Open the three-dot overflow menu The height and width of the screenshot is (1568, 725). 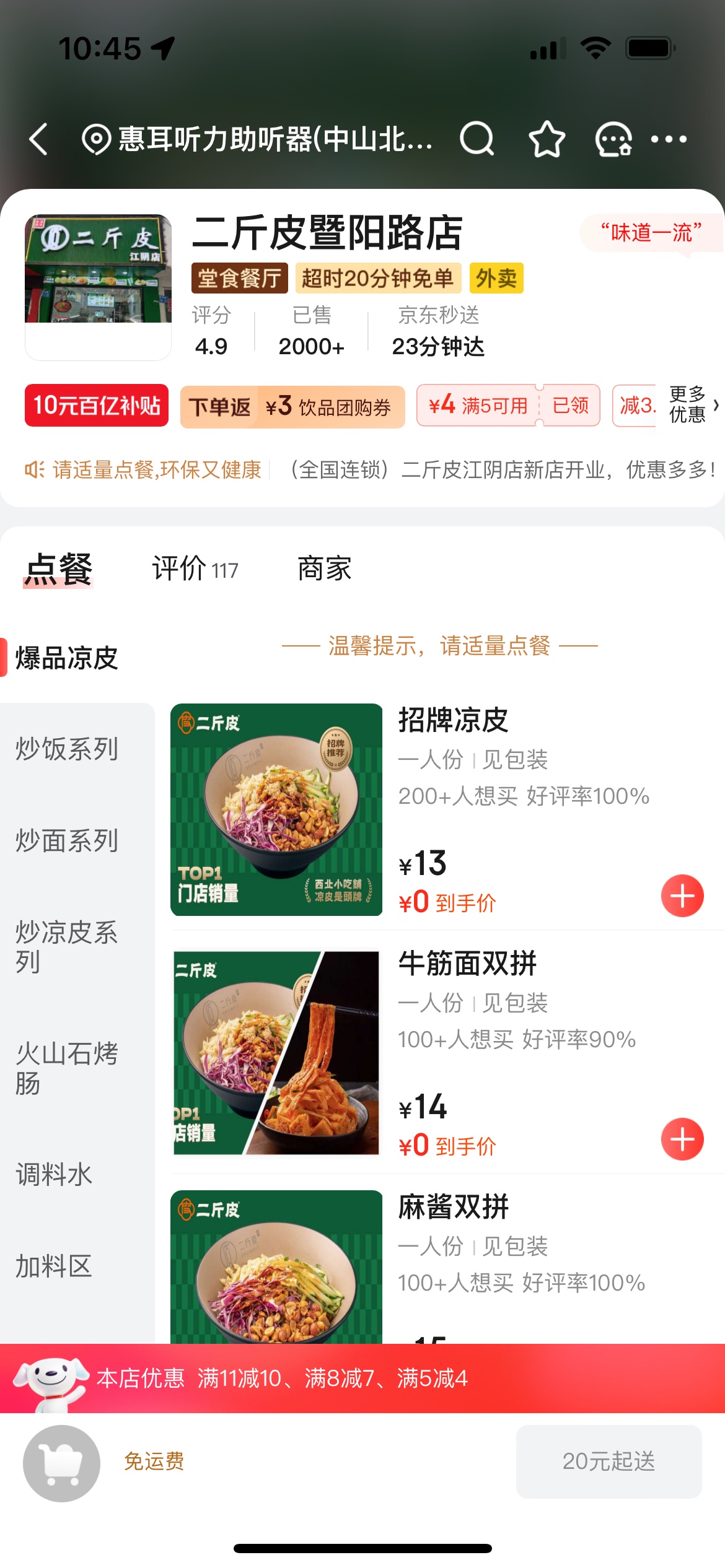pyautogui.click(x=669, y=139)
